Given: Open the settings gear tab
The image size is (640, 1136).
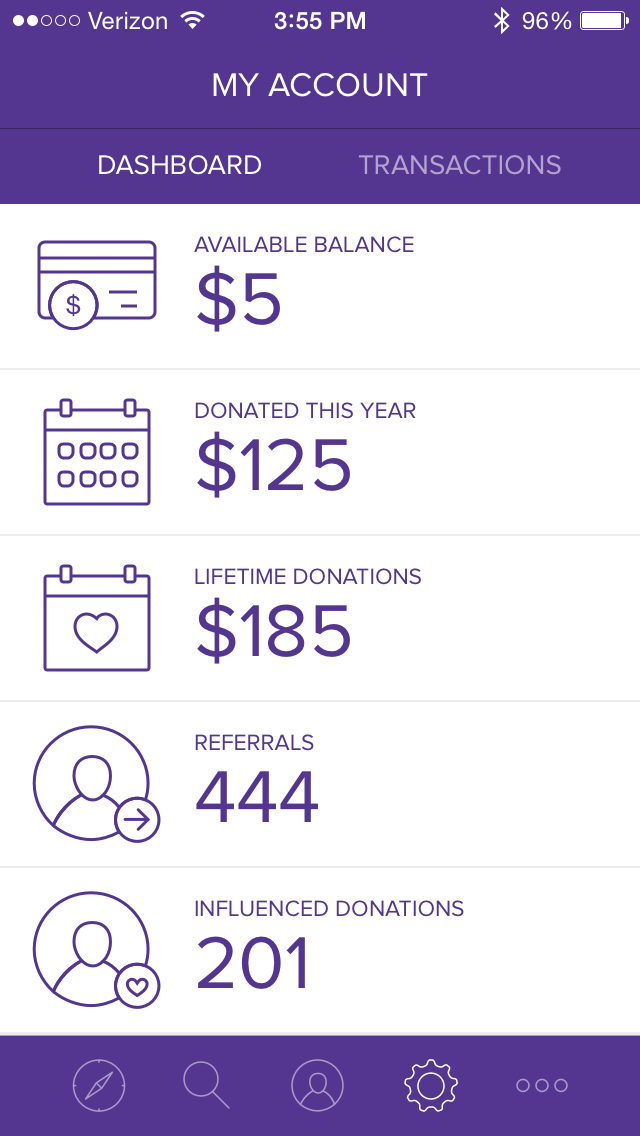Looking at the screenshot, I should click(430, 1085).
